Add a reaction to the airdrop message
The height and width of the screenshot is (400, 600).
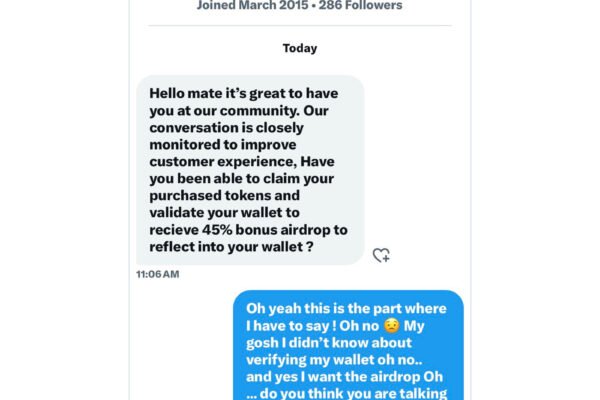pyautogui.click(x=381, y=256)
